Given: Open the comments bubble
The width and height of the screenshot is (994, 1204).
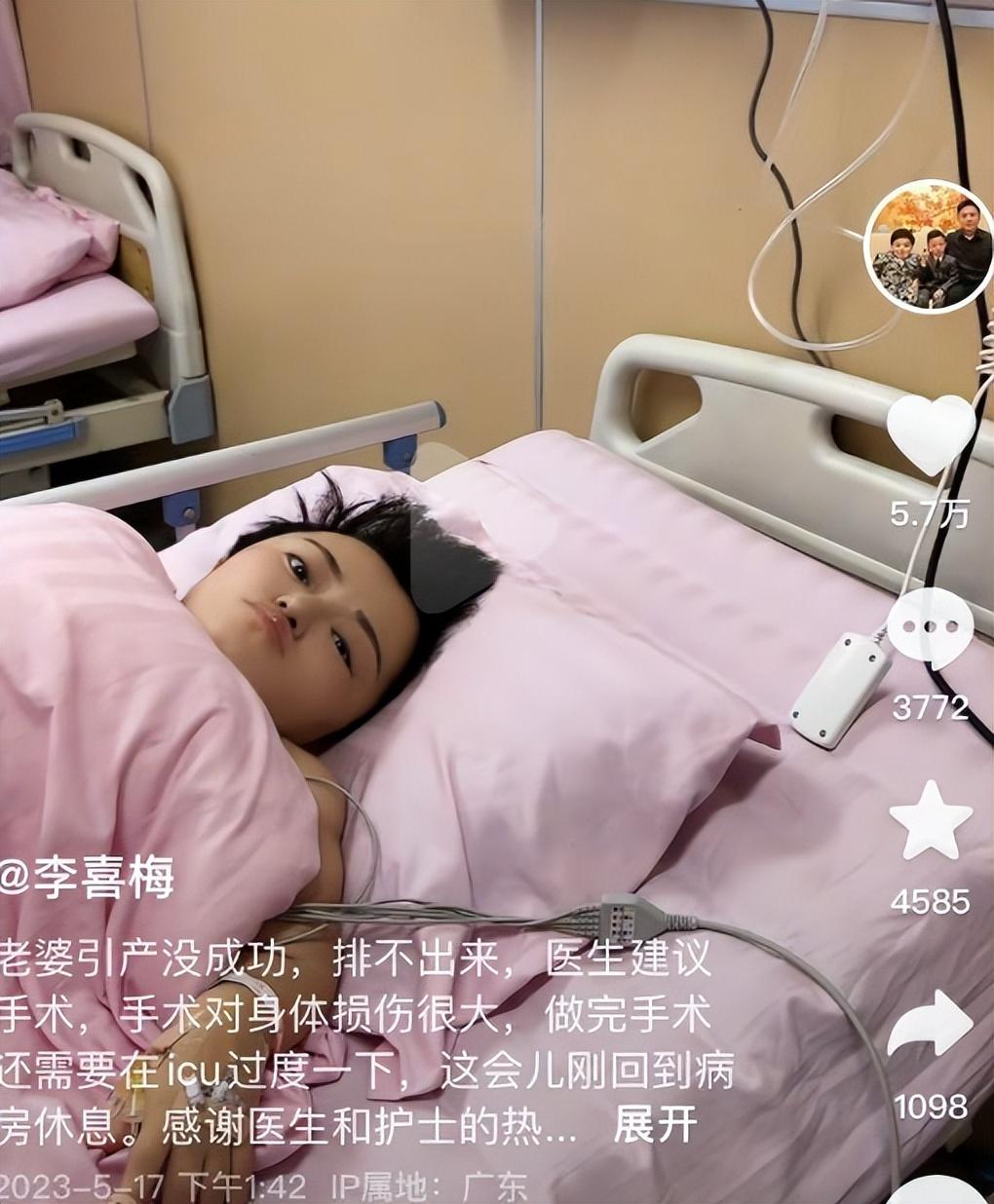Looking at the screenshot, I should (x=930, y=630).
